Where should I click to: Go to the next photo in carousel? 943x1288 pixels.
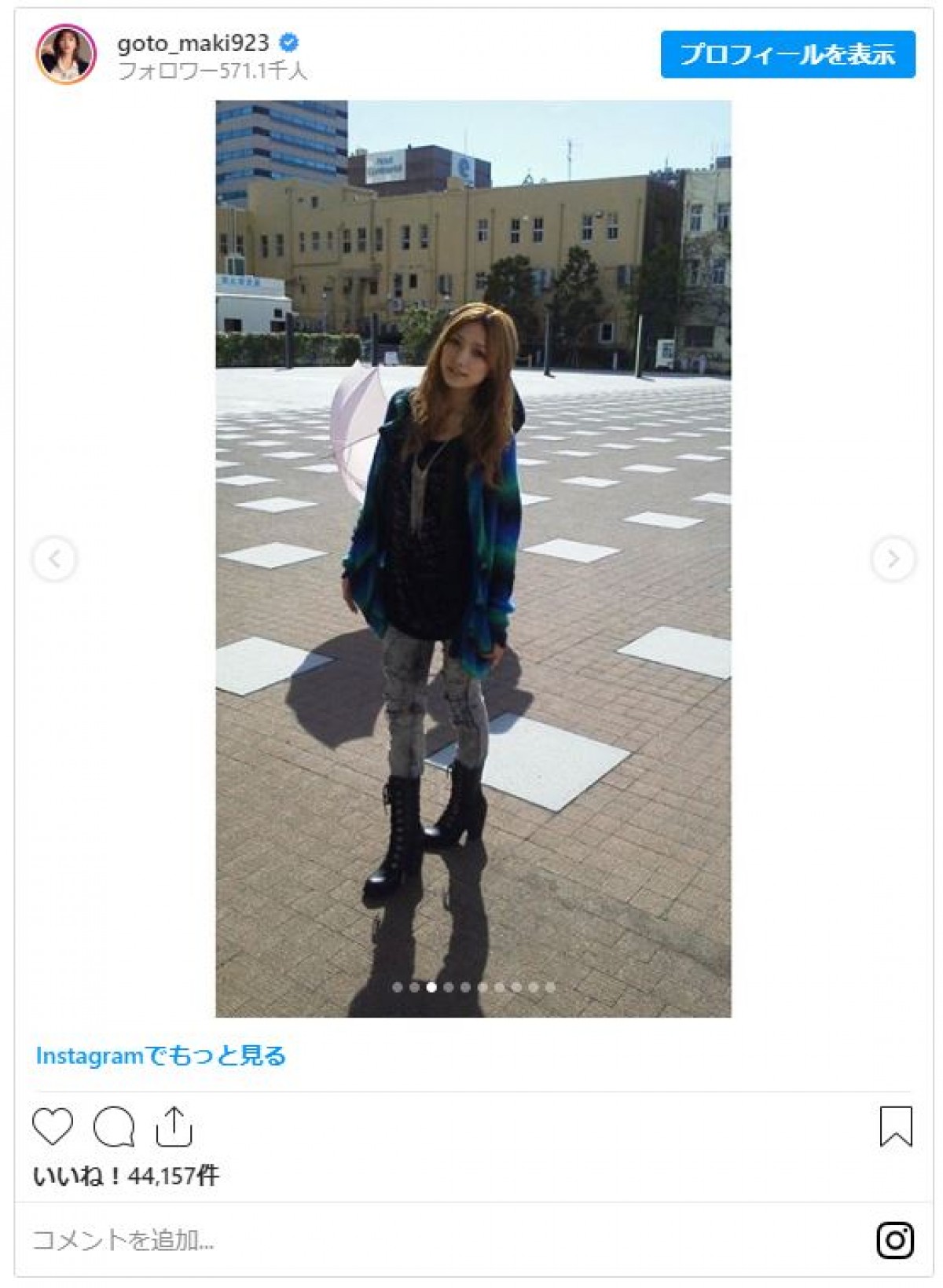point(893,559)
